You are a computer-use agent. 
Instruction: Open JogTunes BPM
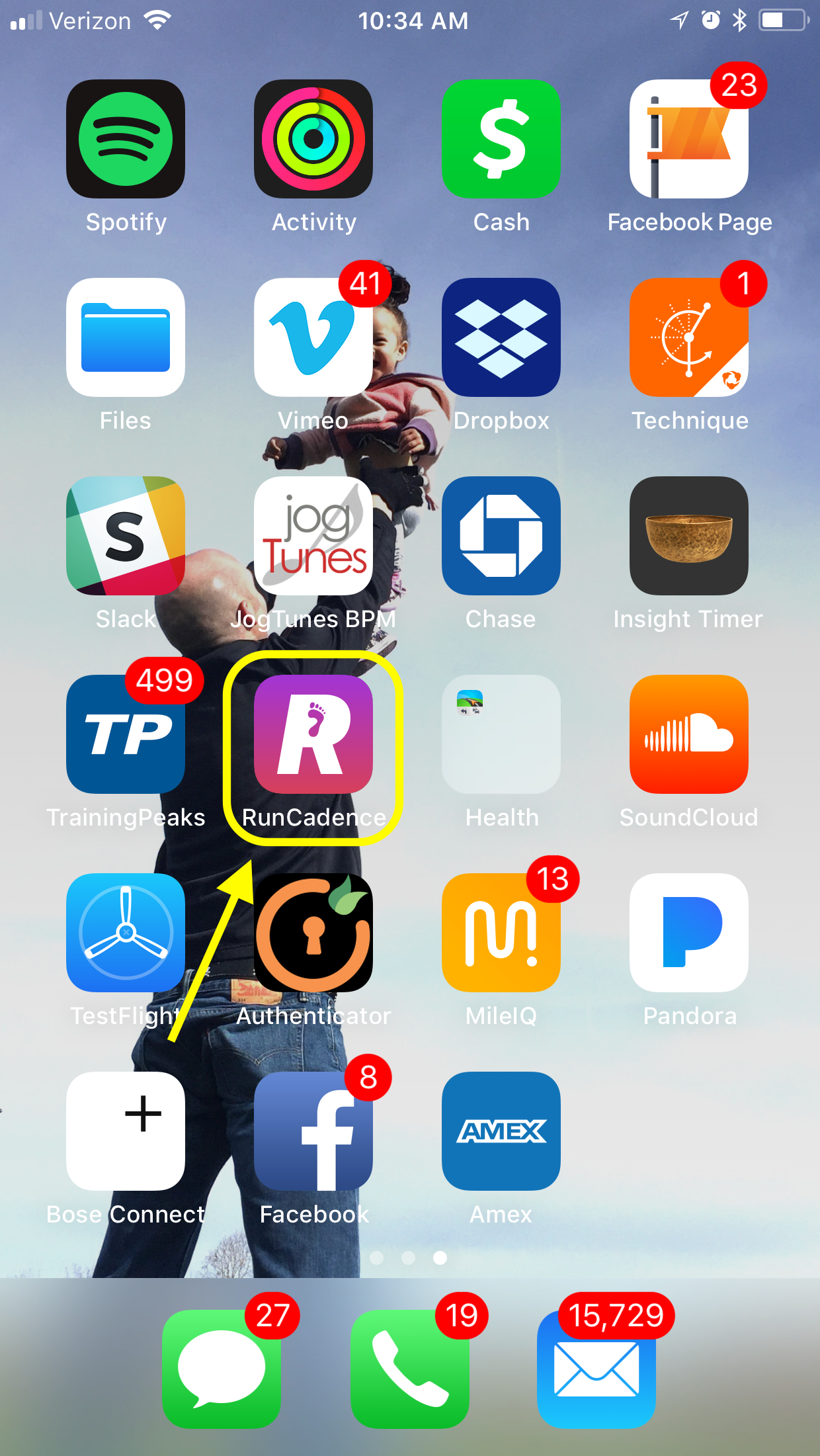coord(313,536)
